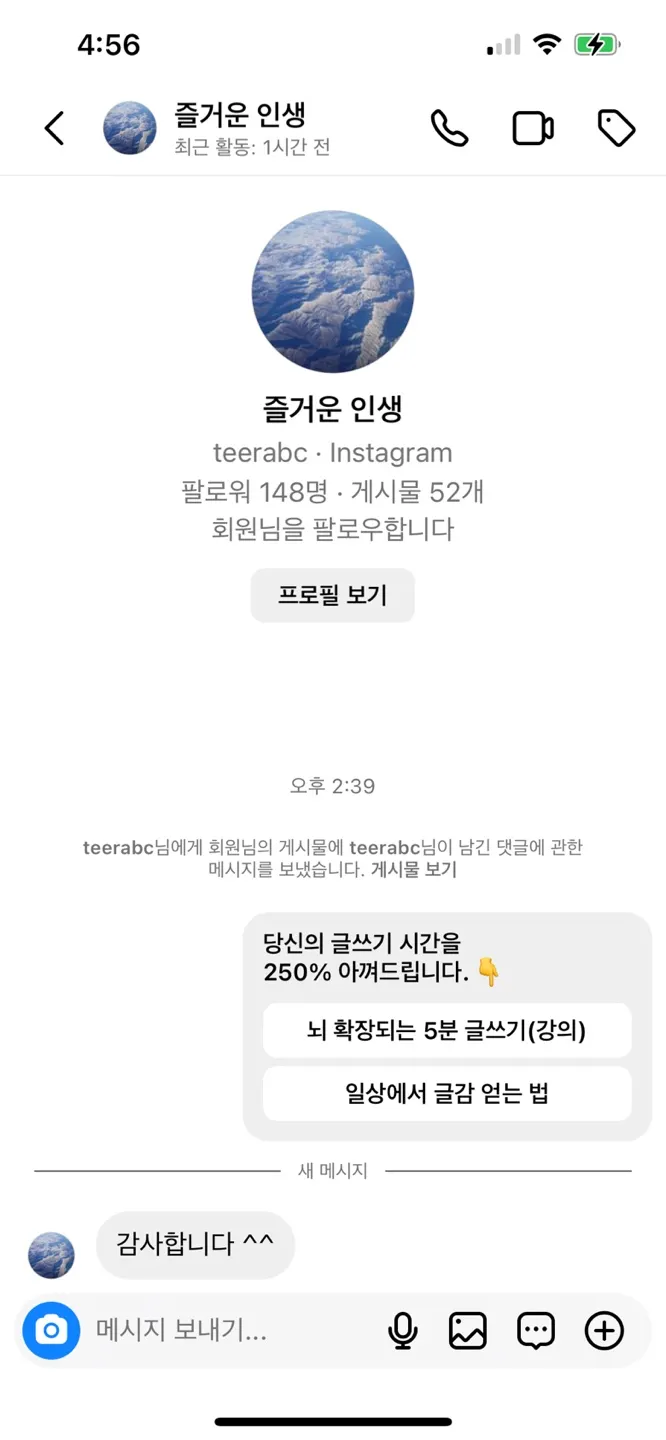Open saved replies speech bubble icon
This screenshot has height=1440, width=666.
[x=536, y=1330]
